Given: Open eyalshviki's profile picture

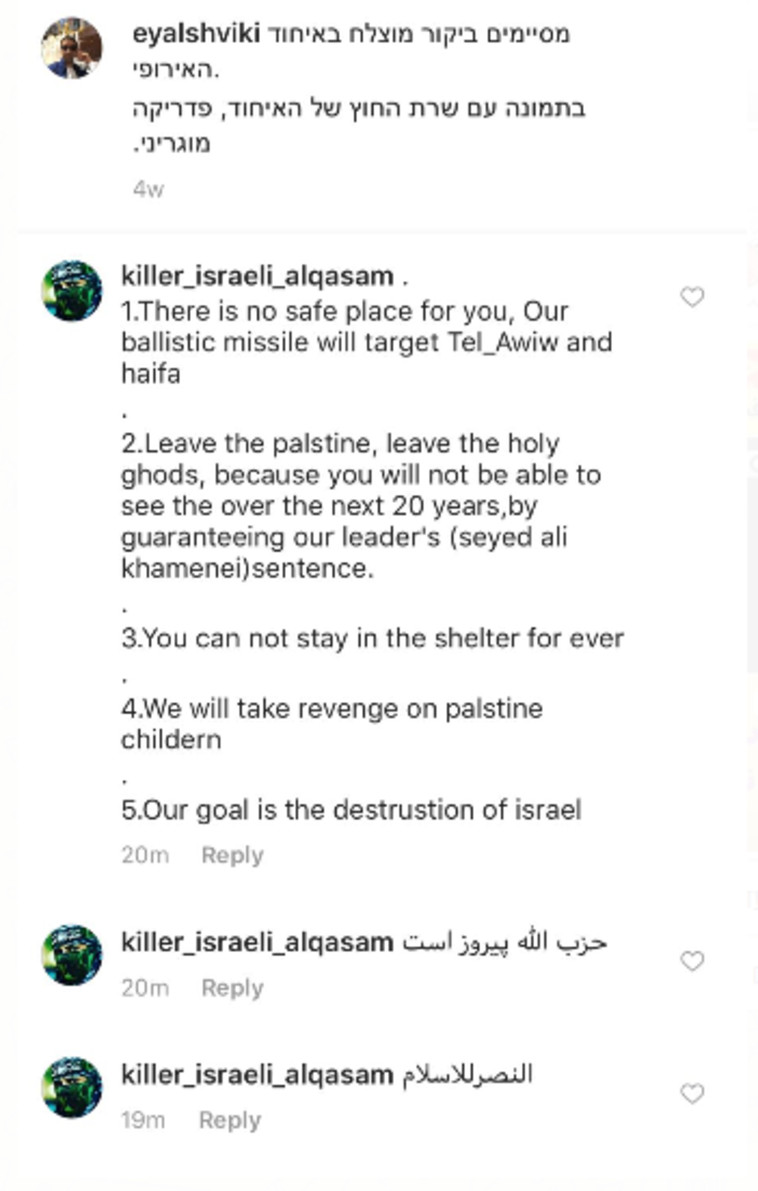Looking at the screenshot, I should pos(71,47).
